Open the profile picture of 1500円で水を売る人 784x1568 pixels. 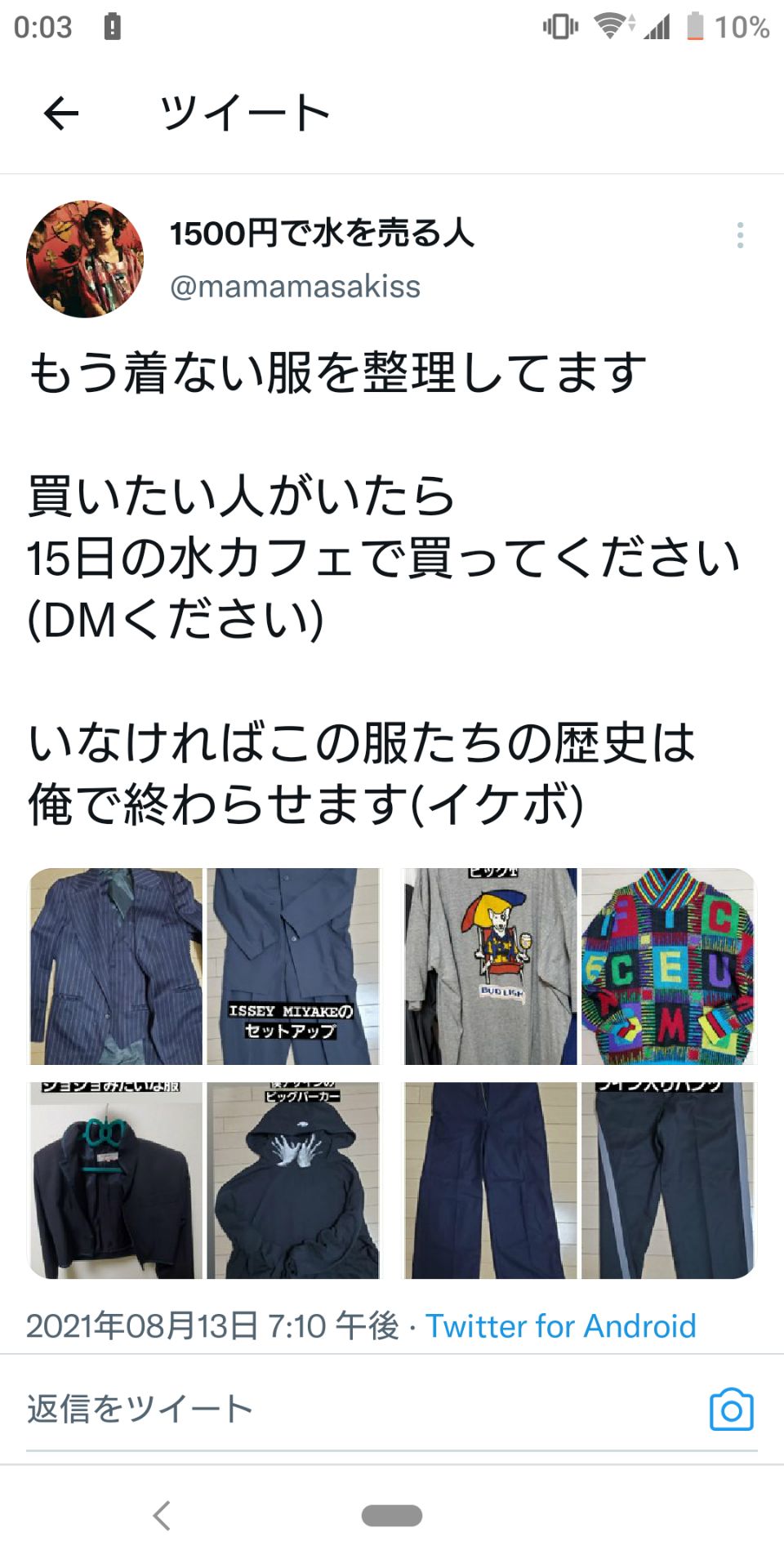[x=85, y=259]
